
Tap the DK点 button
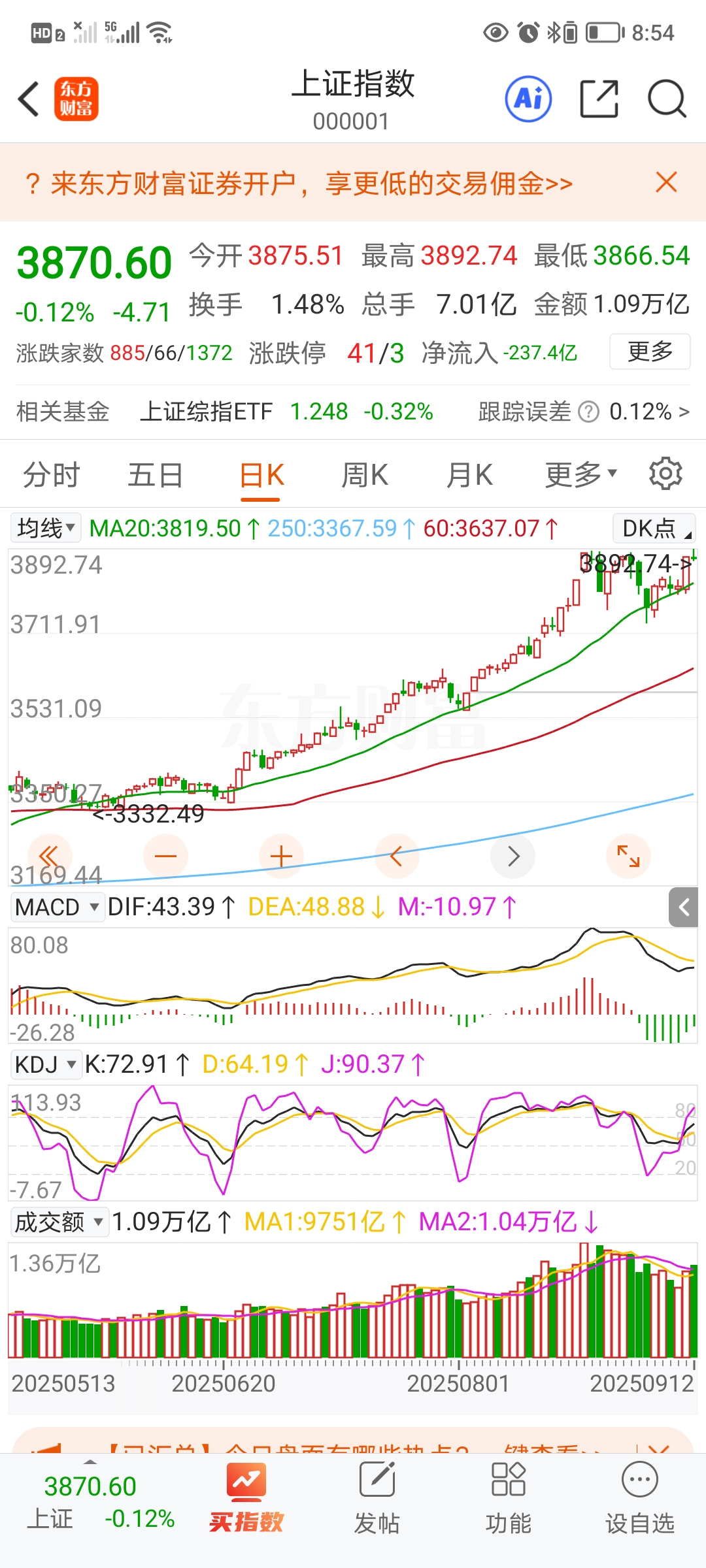coord(654,528)
